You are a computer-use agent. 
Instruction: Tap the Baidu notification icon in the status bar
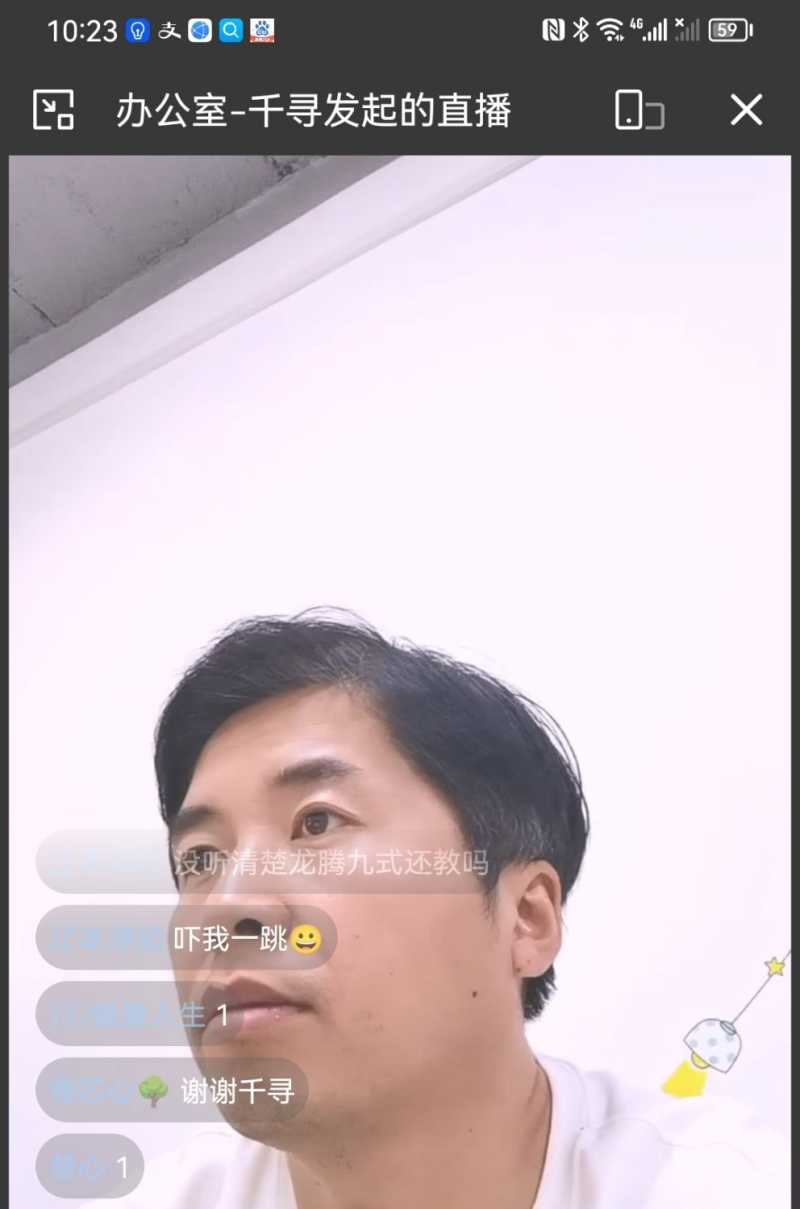(x=261, y=30)
